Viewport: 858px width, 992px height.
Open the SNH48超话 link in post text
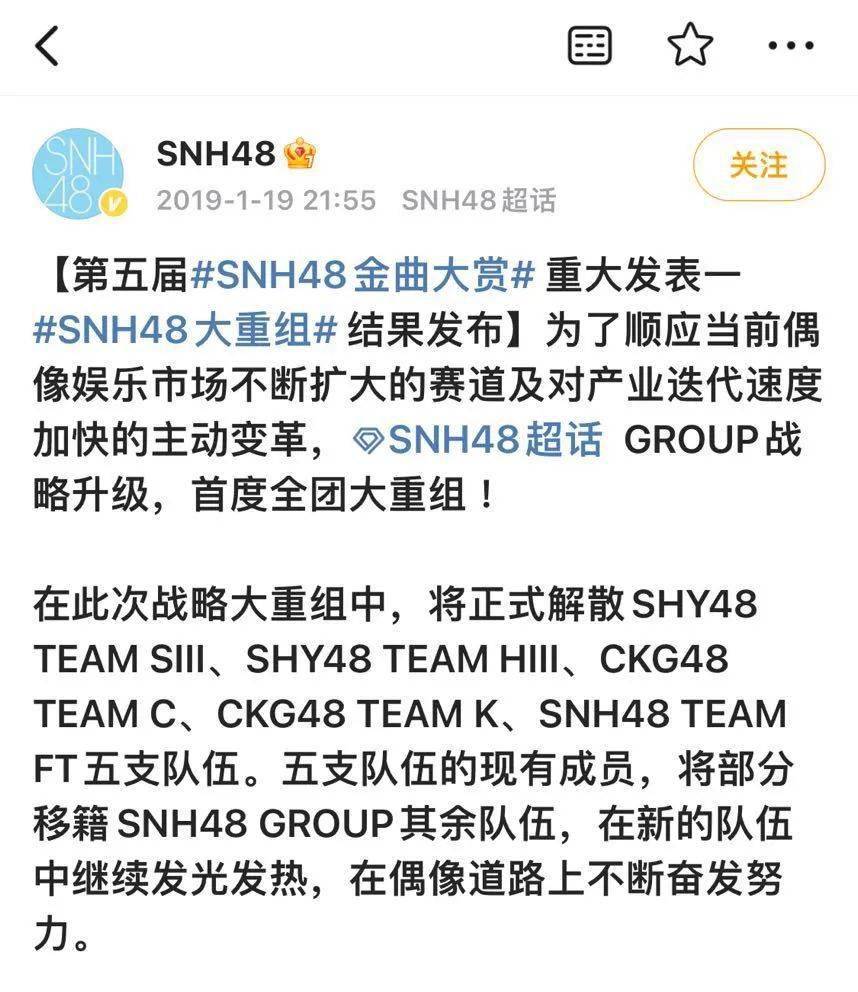(480, 438)
